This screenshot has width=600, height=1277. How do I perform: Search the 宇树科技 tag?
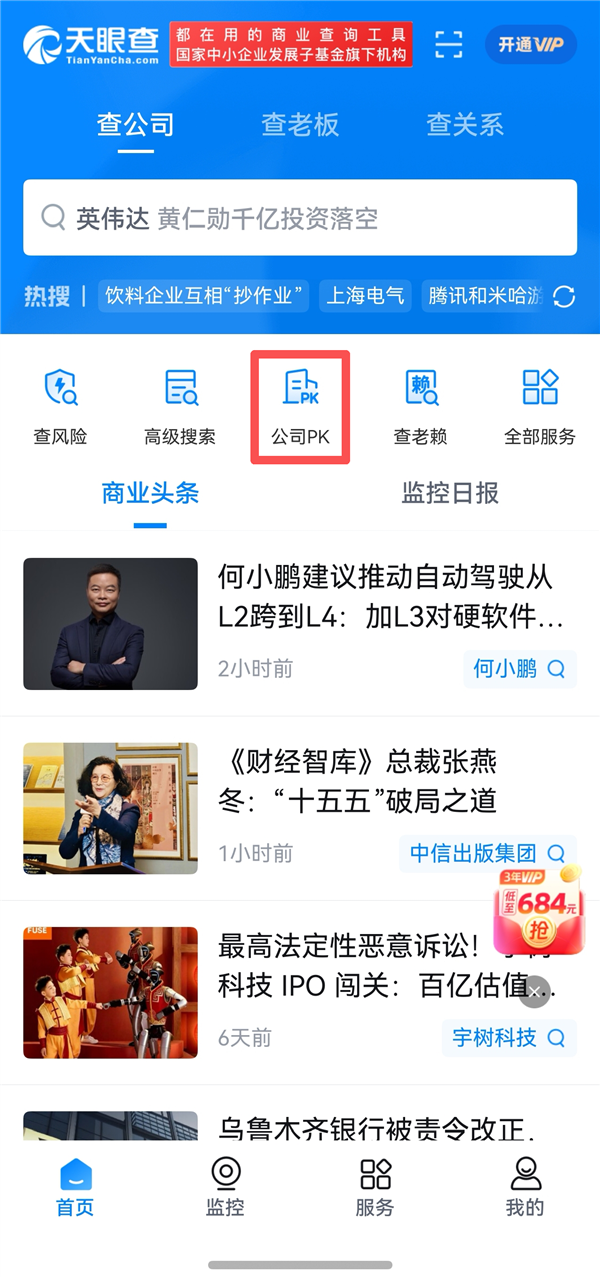tap(509, 1037)
